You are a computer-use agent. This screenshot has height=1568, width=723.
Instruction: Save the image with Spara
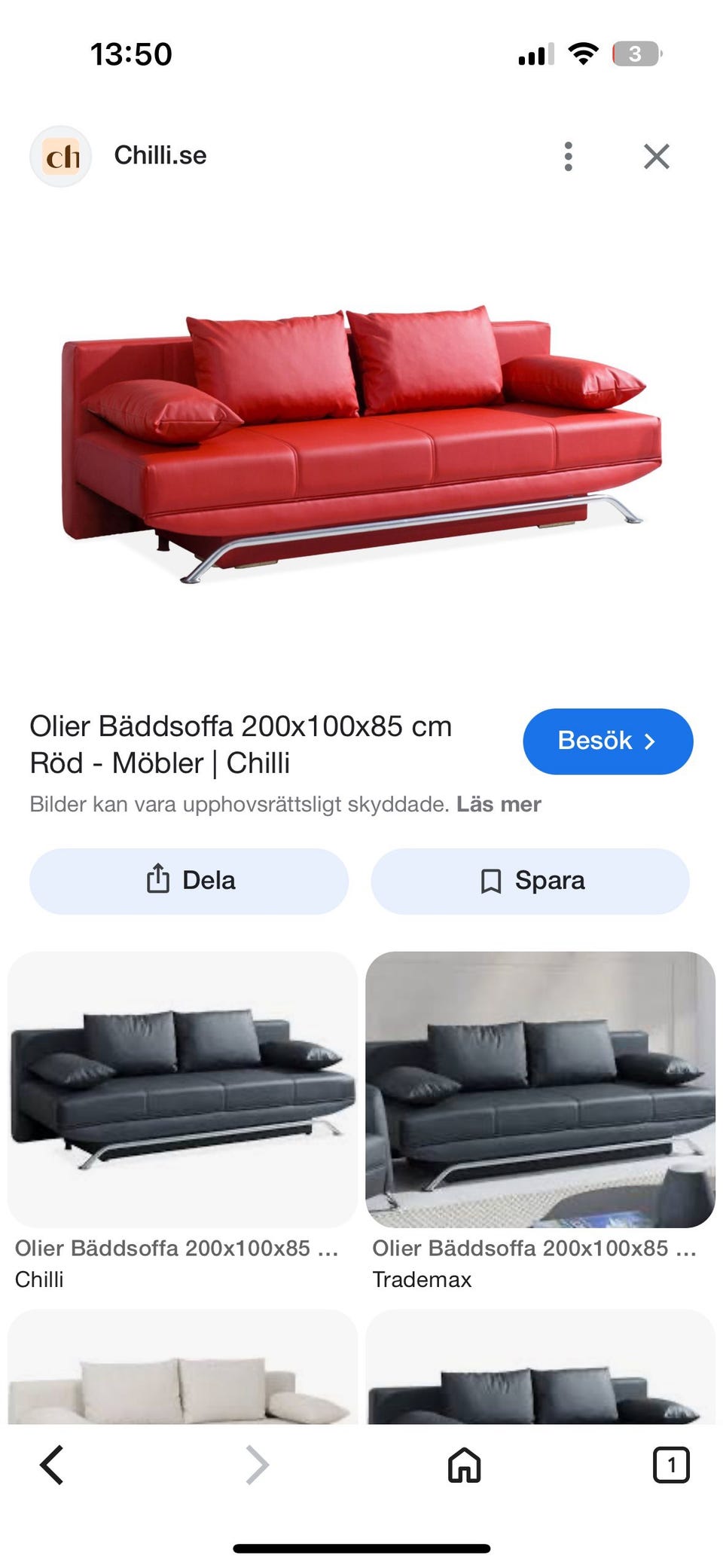point(529,880)
